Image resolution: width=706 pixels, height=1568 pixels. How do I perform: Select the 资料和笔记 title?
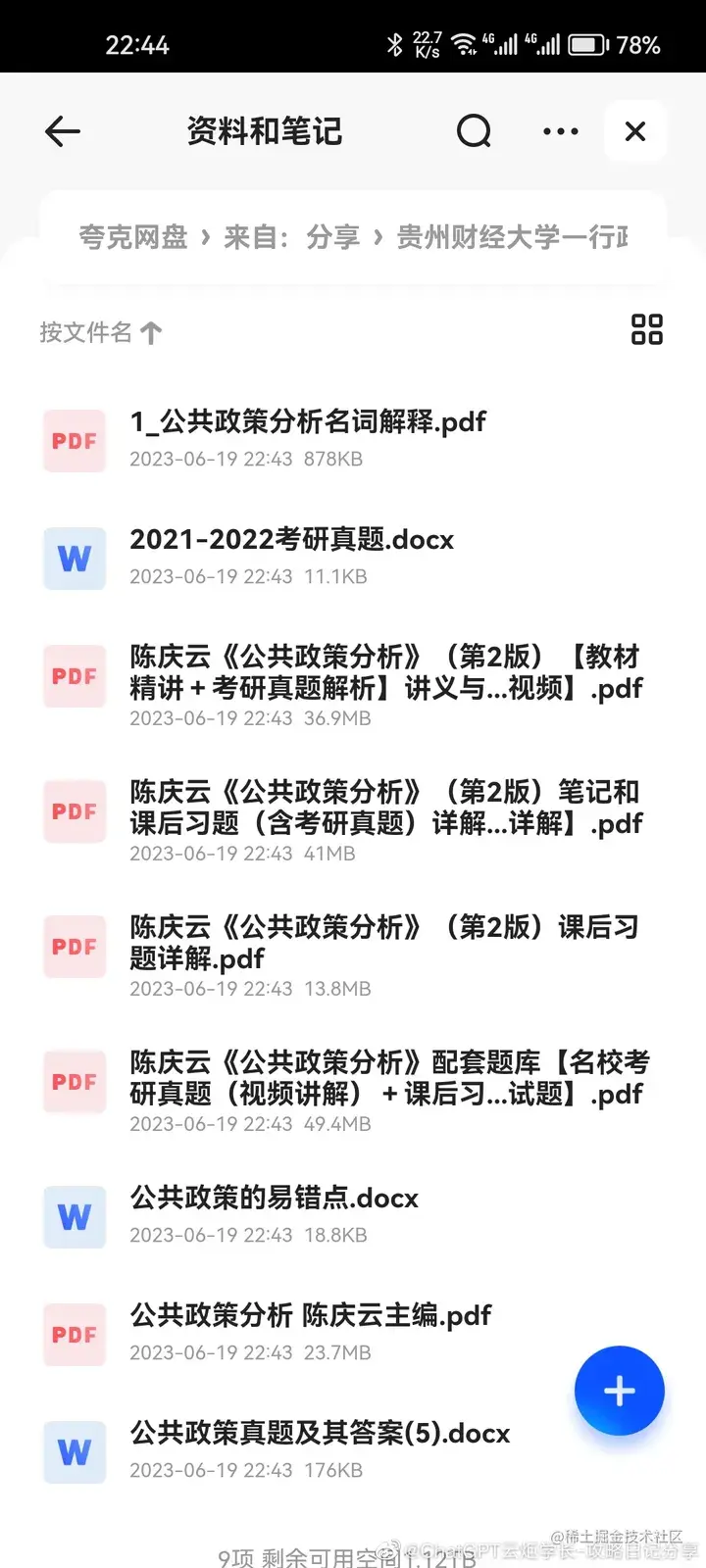(x=264, y=130)
